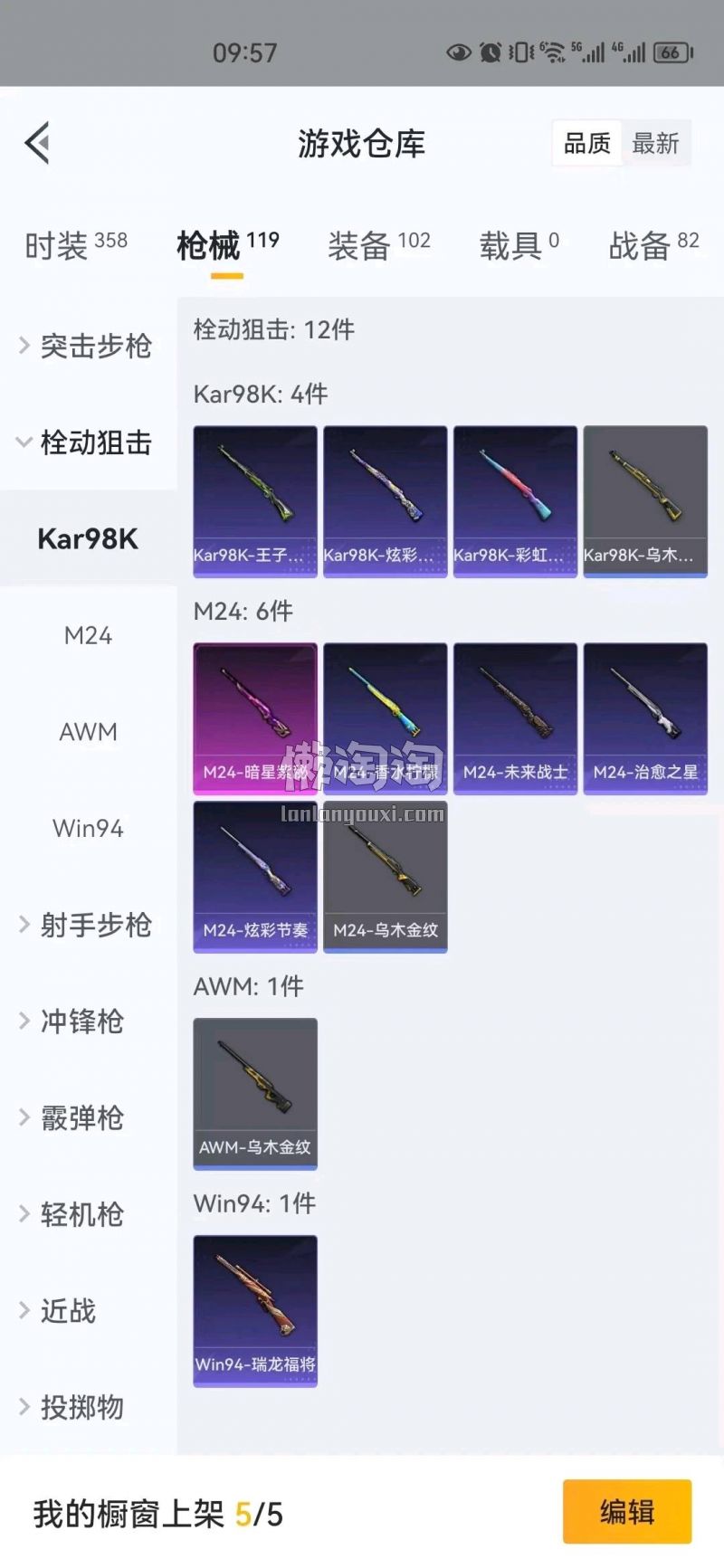Image resolution: width=724 pixels, height=1568 pixels.
Task: Collapse the 栓动狙击 category
Action: 87,442
